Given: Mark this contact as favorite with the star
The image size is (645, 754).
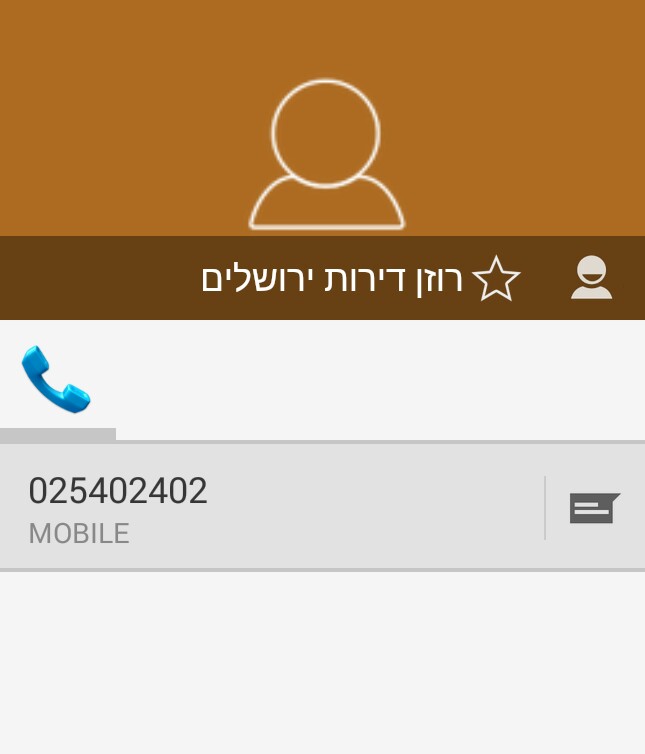Looking at the screenshot, I should pyautogui.click(x=496, y=279).
